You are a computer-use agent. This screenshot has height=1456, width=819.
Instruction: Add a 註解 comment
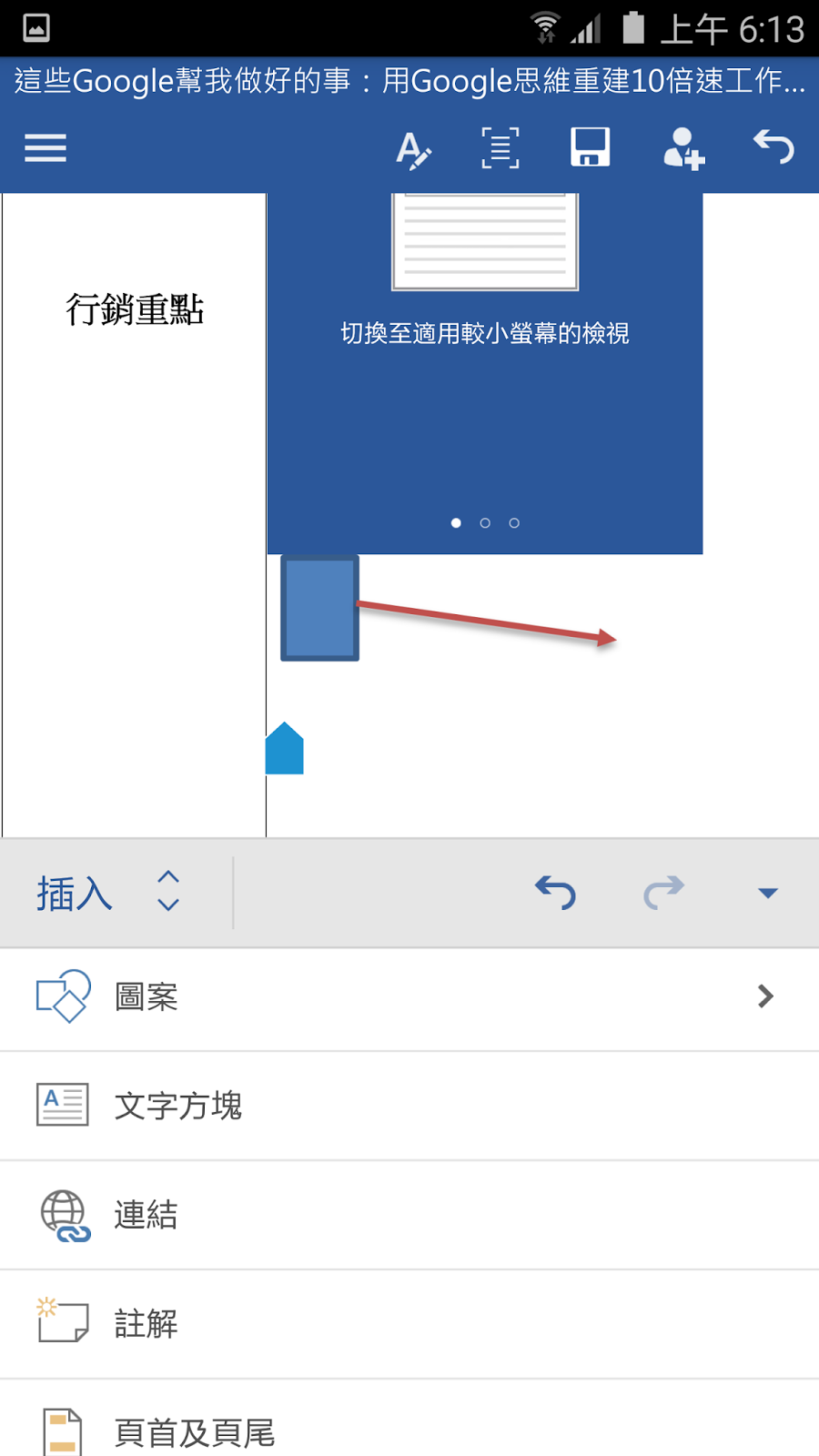[409, 1324]
